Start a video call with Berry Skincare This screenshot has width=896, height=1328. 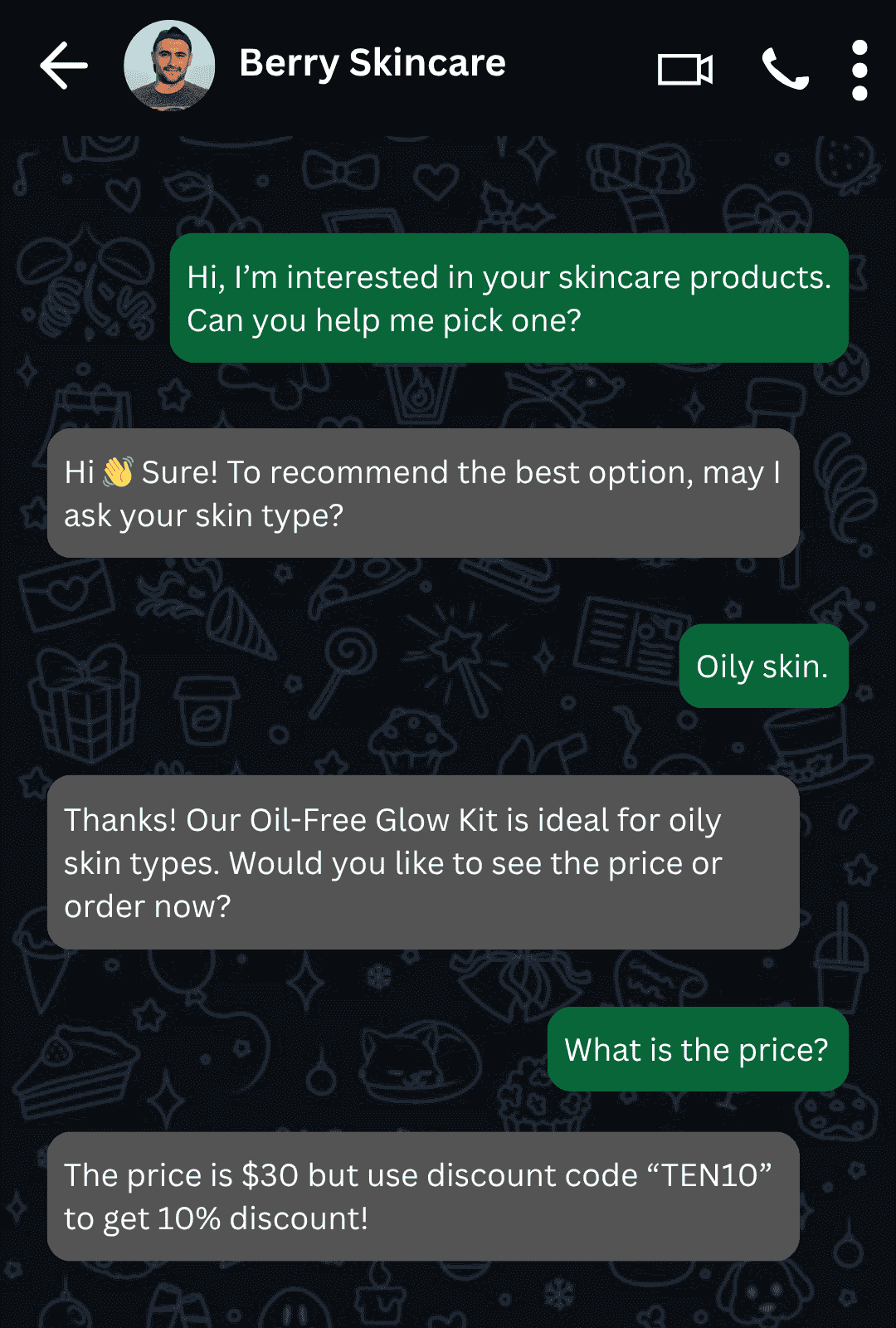684,70
